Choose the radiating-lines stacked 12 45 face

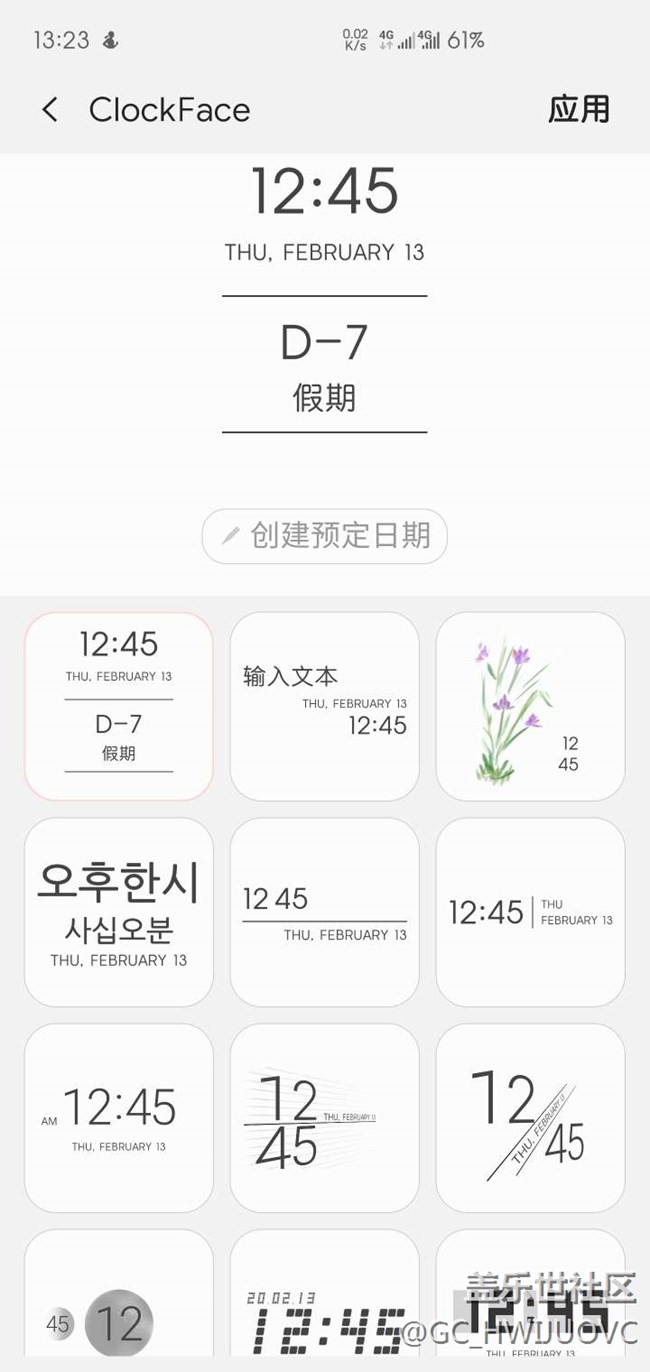(x=325, y=1118)
